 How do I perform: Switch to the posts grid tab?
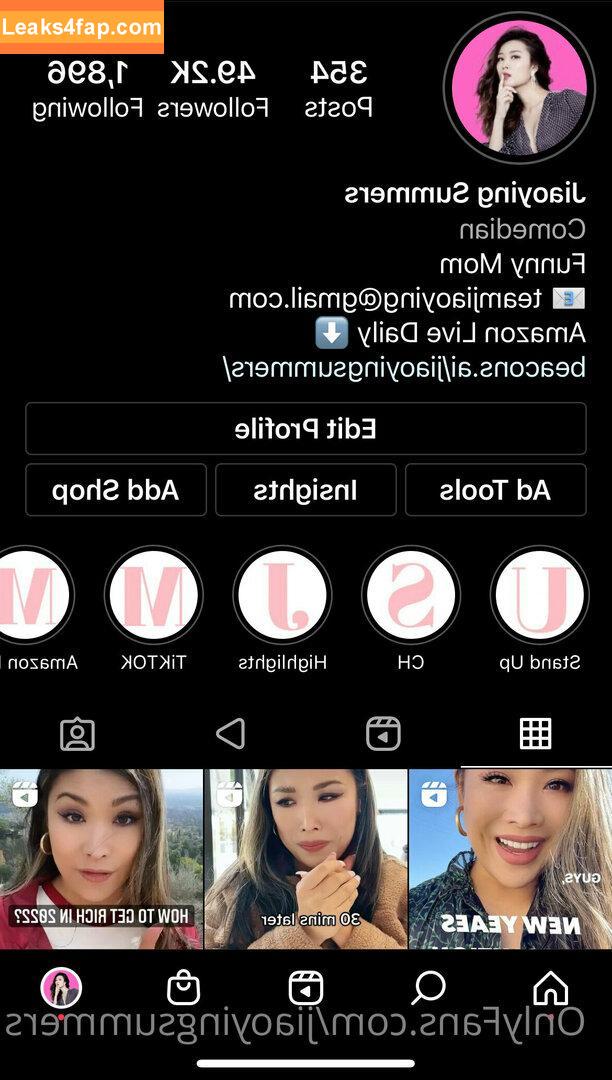point(535,734)
